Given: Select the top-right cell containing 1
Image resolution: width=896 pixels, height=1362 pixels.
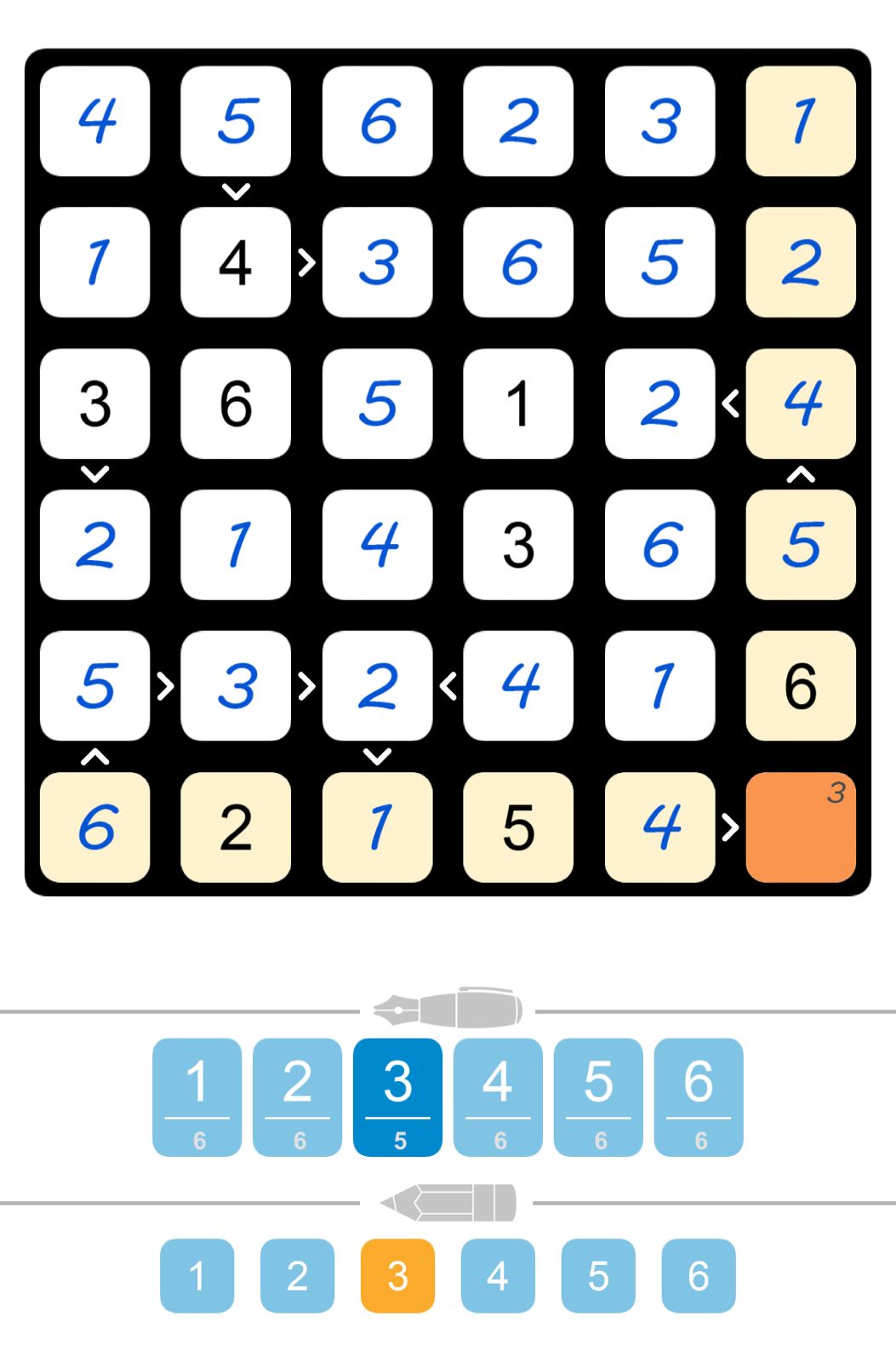Looking at the screenshot, I should point(800,121).
